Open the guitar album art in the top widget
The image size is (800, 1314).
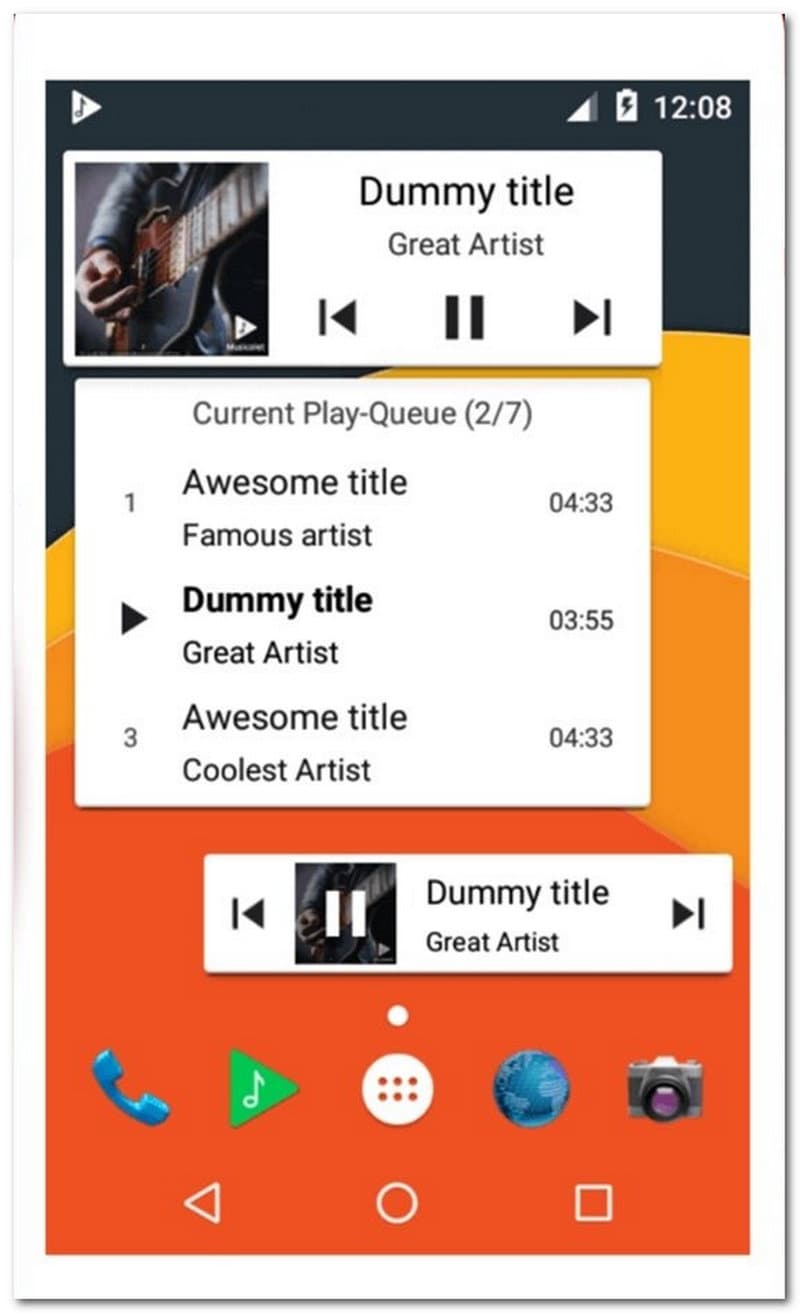point(172,259)
